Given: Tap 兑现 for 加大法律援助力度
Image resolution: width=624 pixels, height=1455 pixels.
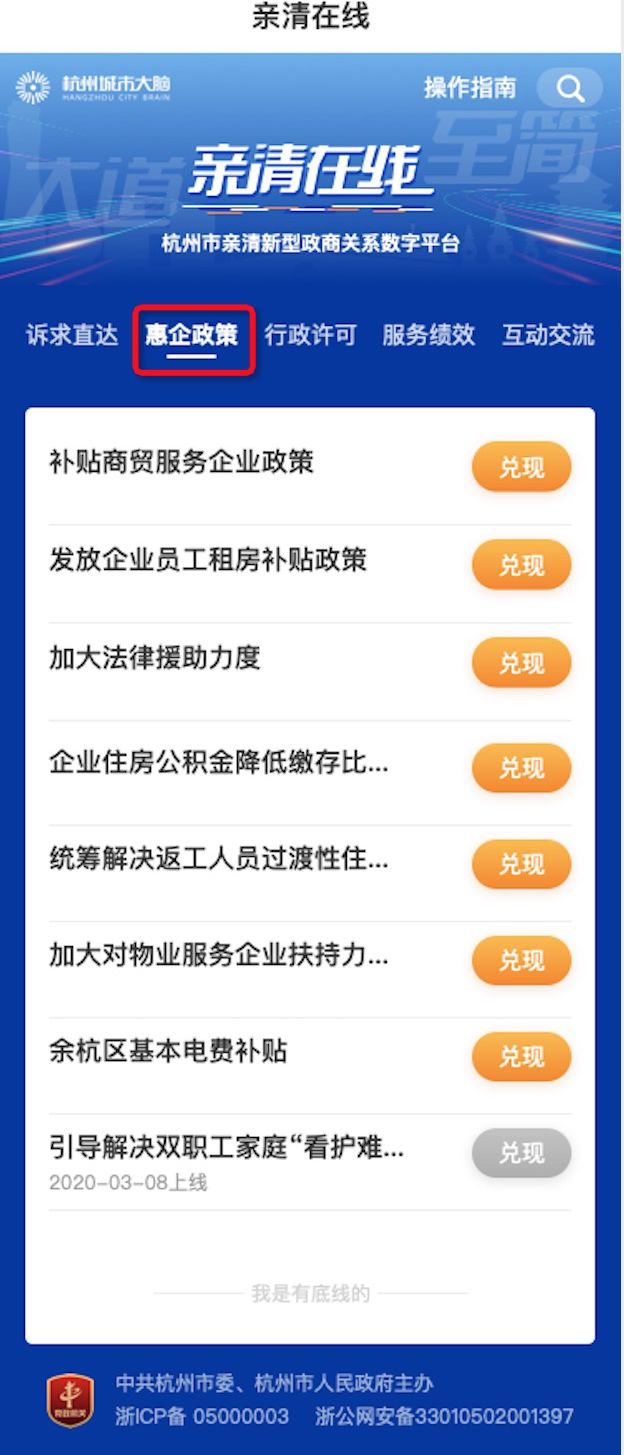Looking at the screenshot, I should tap(521, 663).
